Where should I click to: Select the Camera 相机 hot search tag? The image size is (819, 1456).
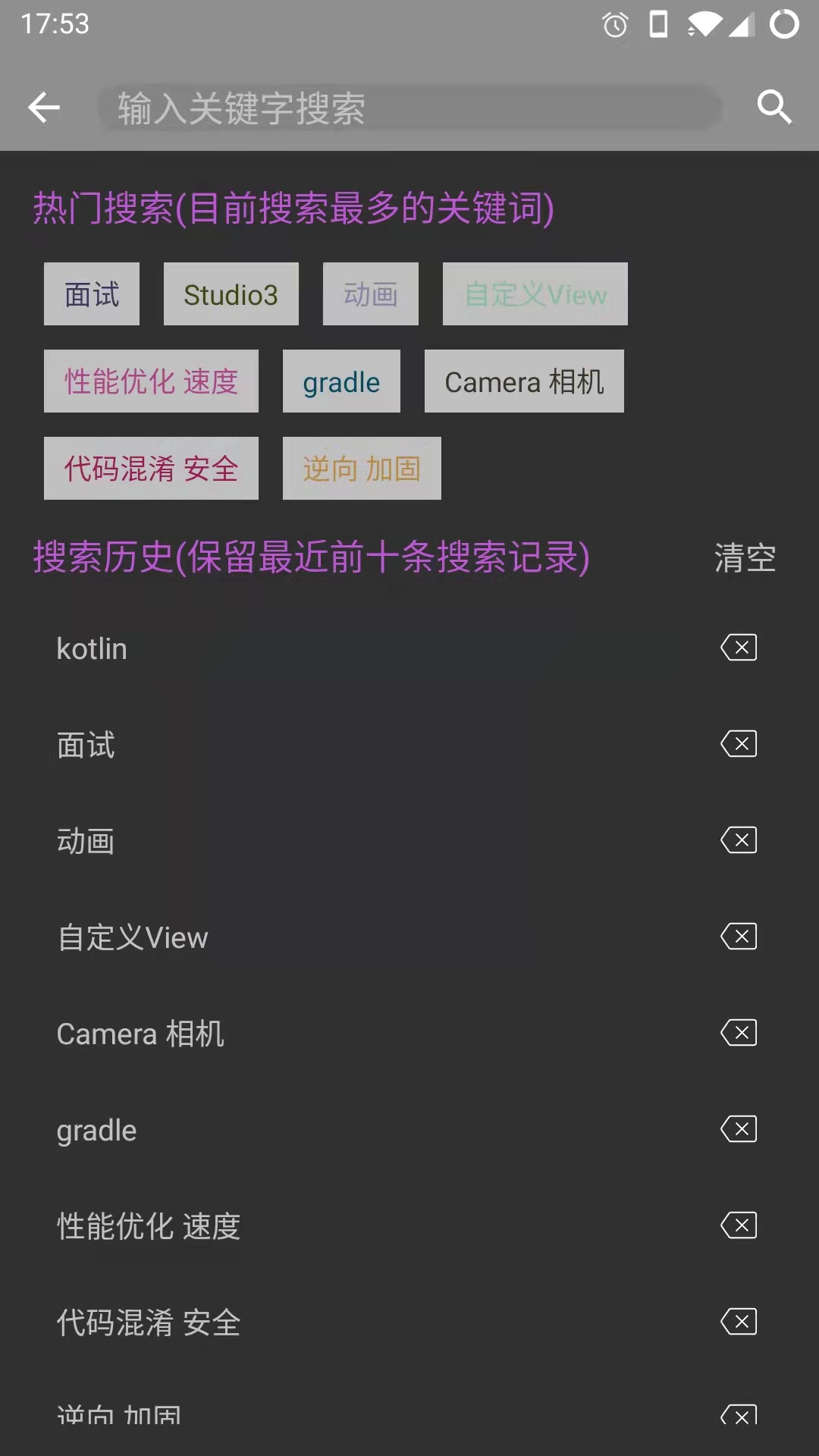click(x=524, y=381)
